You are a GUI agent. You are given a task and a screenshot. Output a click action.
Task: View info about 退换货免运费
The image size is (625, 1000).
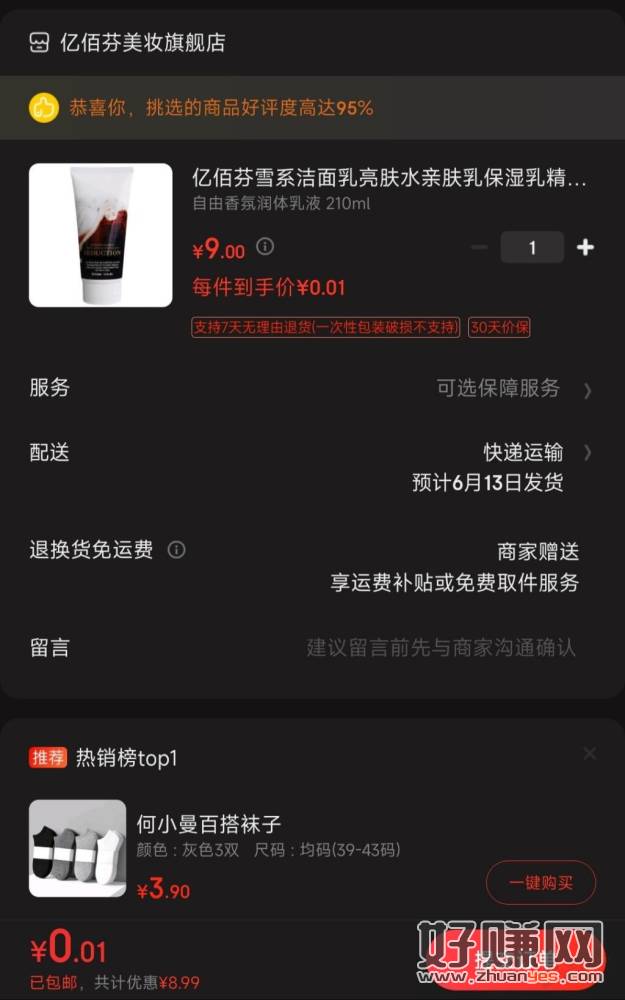(x=177, y=550)
